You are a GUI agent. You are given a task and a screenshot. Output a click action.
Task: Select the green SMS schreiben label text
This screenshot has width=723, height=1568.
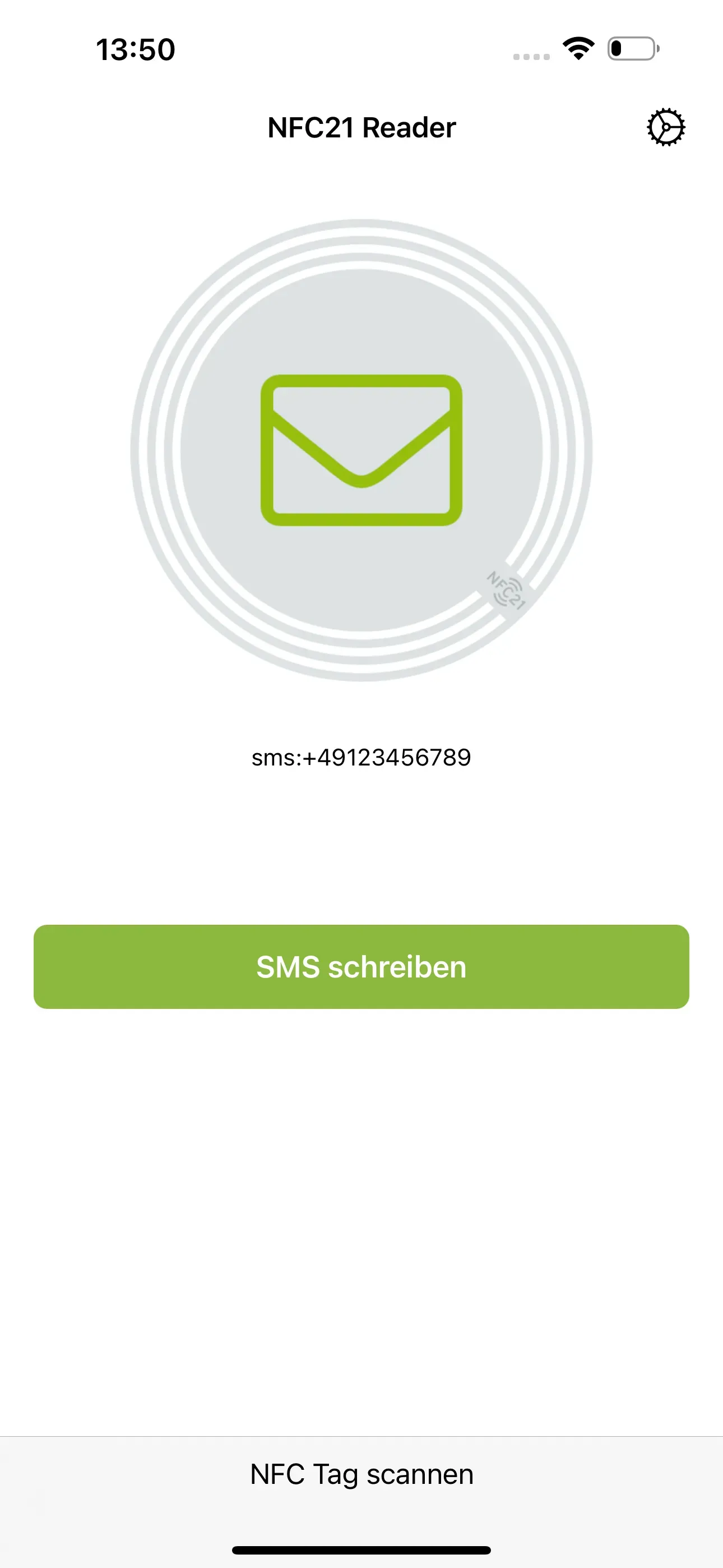pos(361,967)
